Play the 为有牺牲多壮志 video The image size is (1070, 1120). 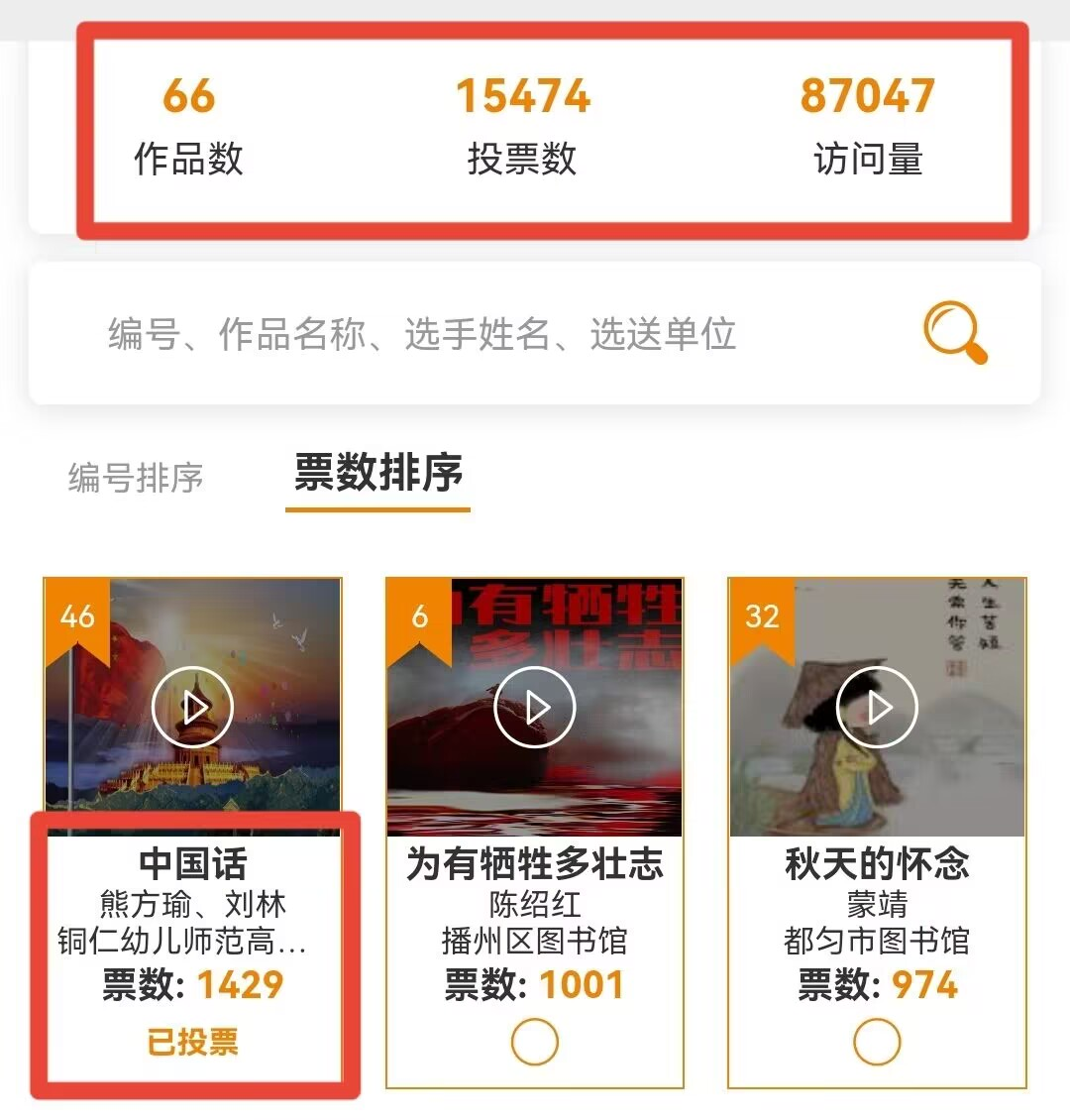535,708
